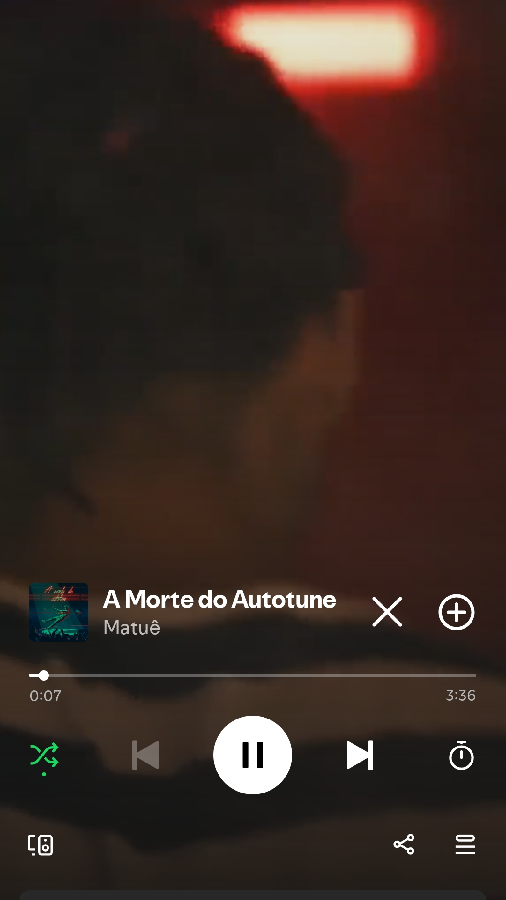Open the artist Matuê
Image resolution: width=506 pixels, height=900 pixels.
tap(131, 628)
